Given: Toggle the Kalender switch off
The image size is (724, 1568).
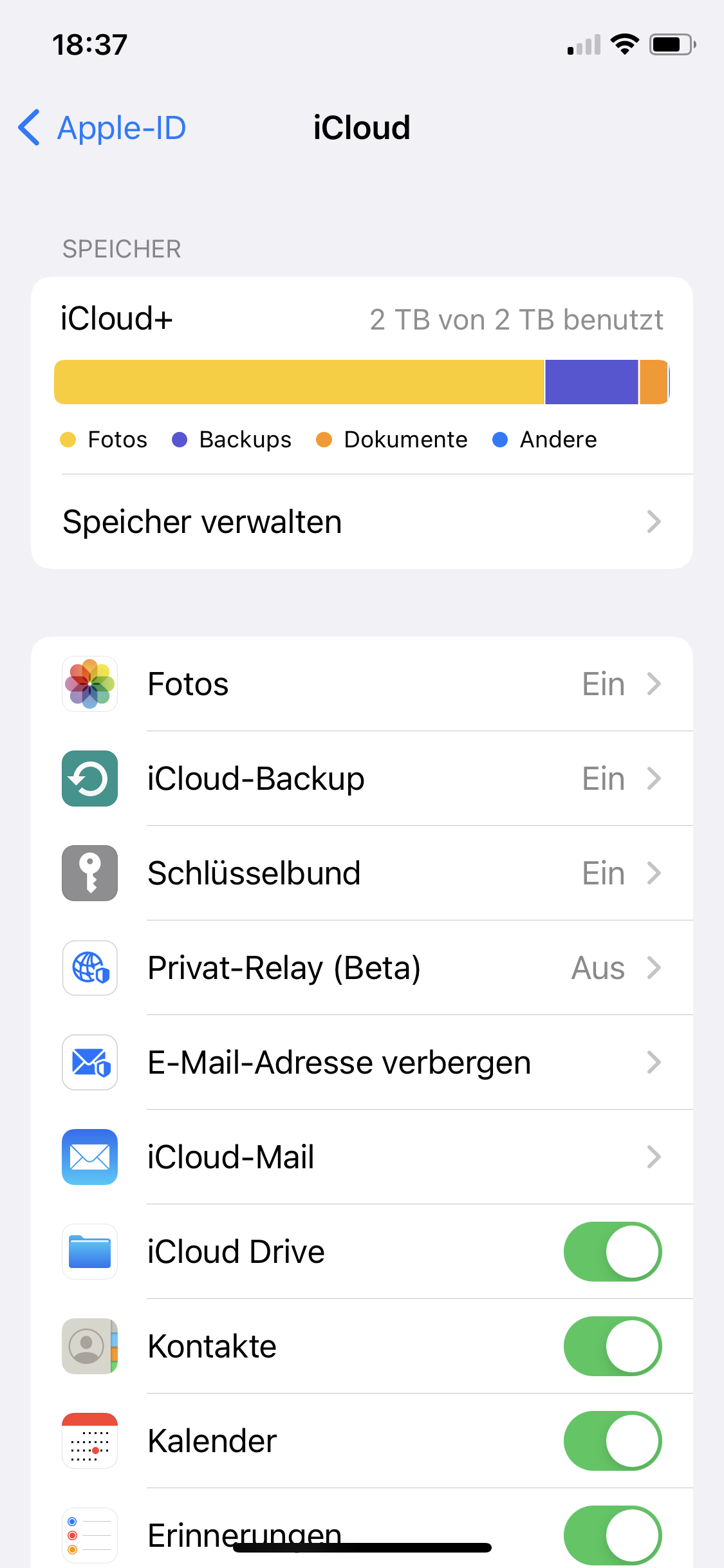Looking at the screenshot, I should pos(613,1441).
